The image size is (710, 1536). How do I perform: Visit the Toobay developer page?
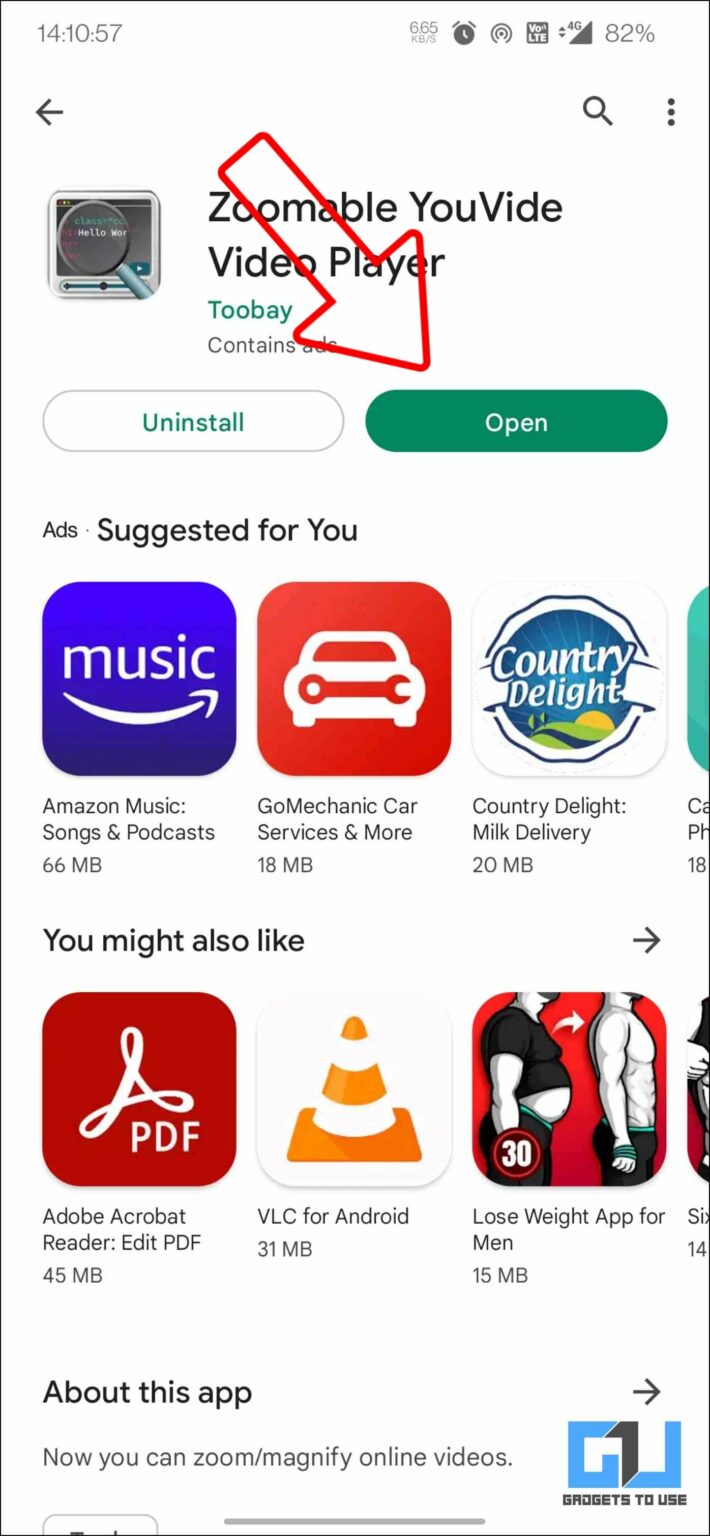click(250, 310)
